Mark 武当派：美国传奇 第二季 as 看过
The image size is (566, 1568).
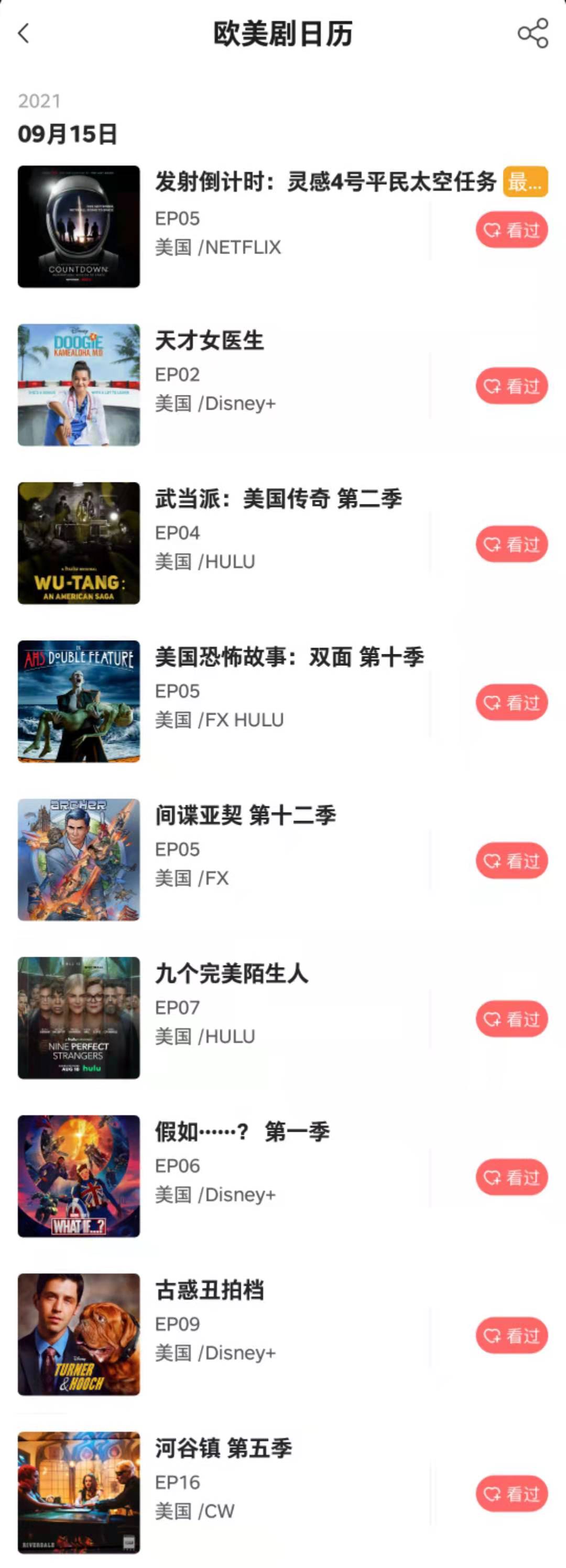(511, 544)
